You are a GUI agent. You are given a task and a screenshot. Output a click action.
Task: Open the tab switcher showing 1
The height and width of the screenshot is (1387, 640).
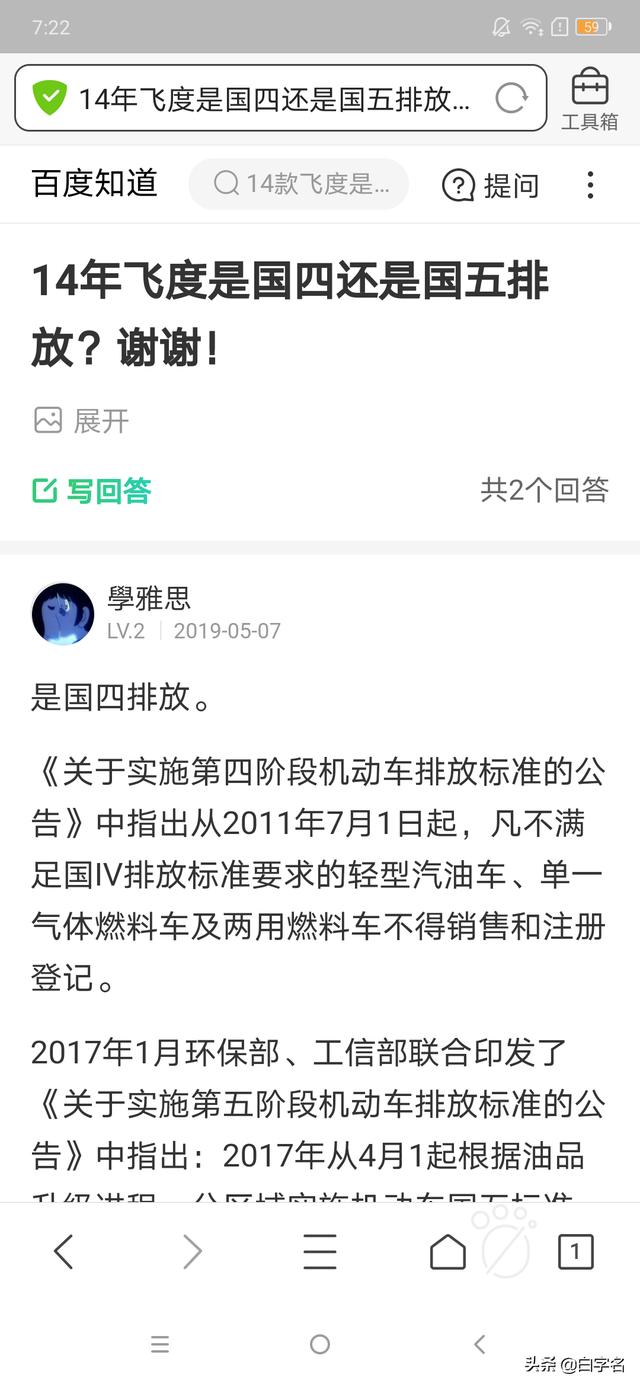[575, 1251]
